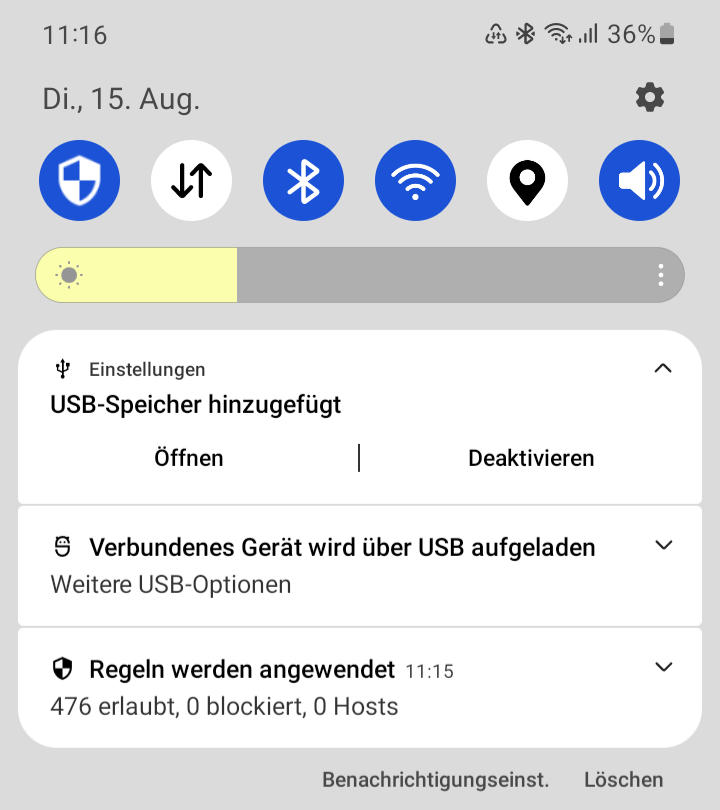720x810 pixels.
Task: Open brightness slider options menu
Action: pos(661,275)
